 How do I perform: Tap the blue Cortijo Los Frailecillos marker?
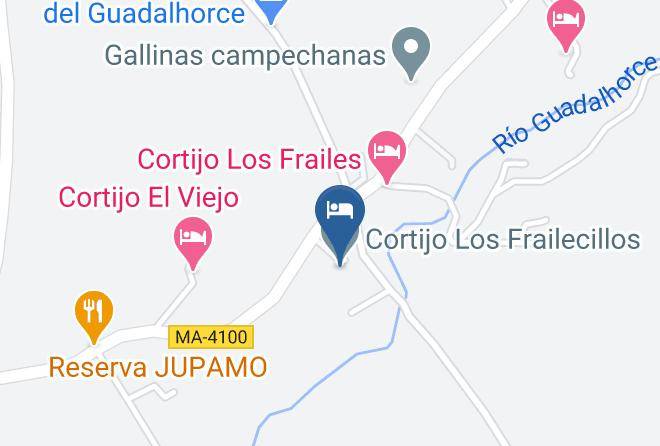[x=340, y=225]
